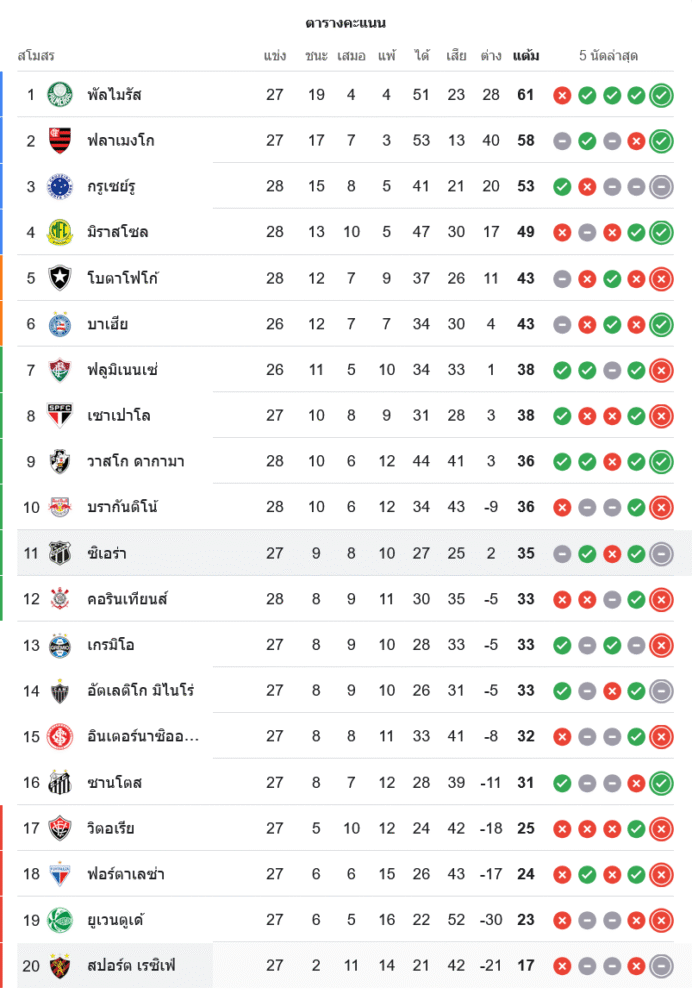Screen dimensions: 692x1000
Task: Open the Palmeiras team row (พัลไมรัส)
Action: coord(114,95)
